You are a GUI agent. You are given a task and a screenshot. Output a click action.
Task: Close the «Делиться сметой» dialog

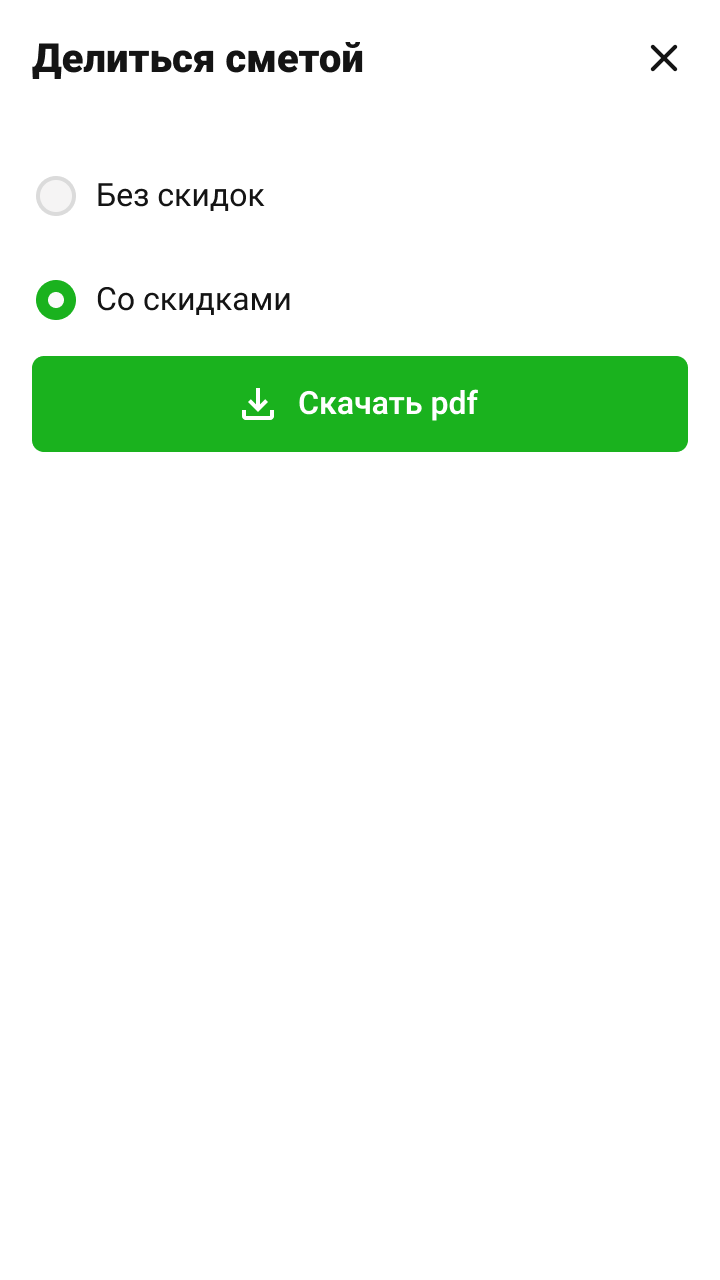pos(664,59)
